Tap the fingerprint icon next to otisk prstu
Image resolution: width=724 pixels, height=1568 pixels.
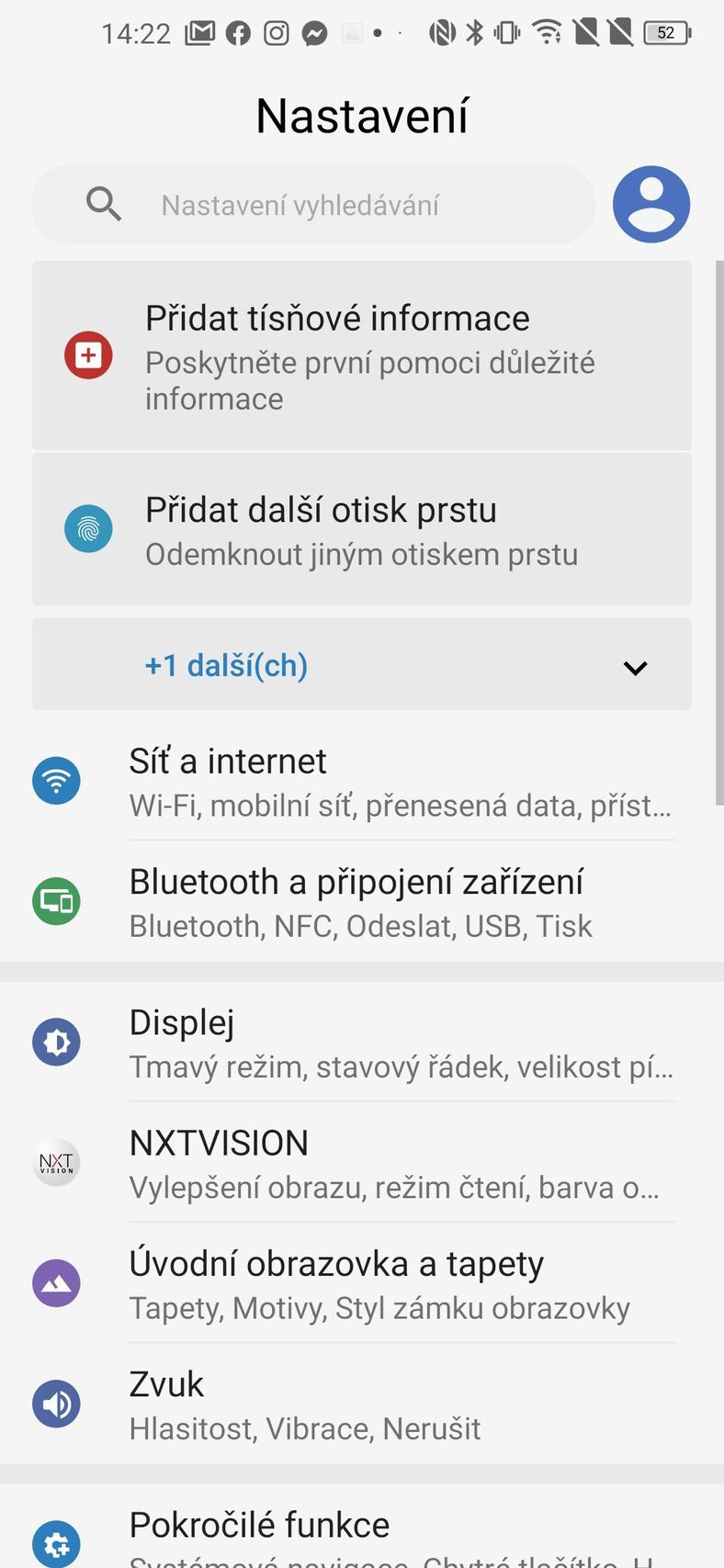point(88,529)
